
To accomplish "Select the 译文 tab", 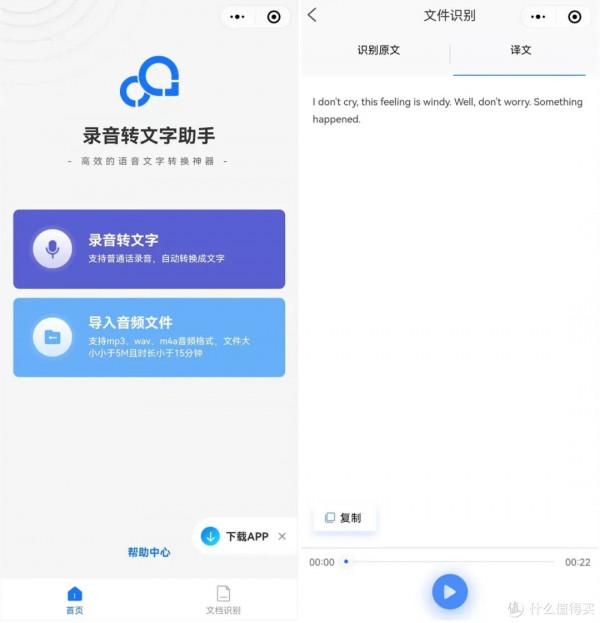I will pyautogui.click(x=520, y=50).
